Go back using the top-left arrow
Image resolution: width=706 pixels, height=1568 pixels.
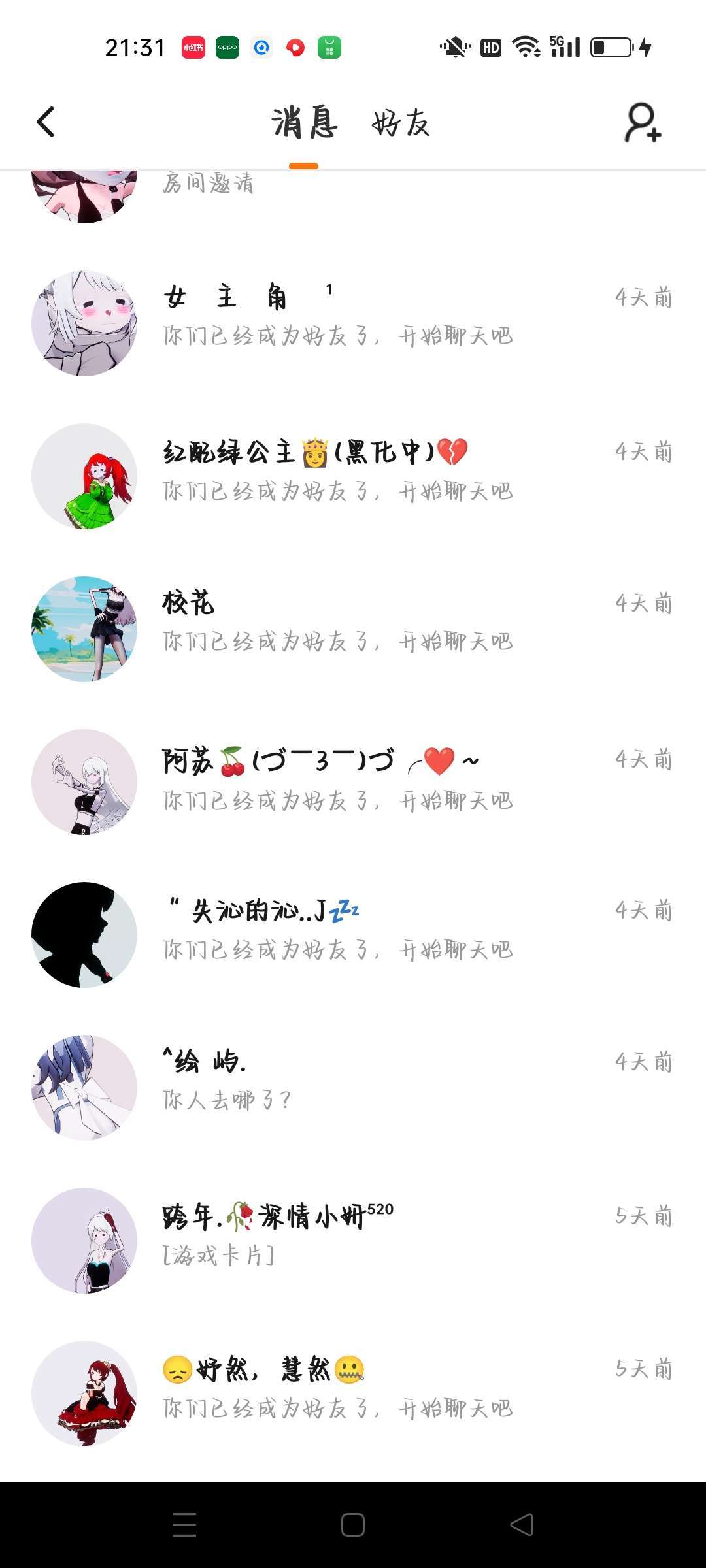pos(46,122)
